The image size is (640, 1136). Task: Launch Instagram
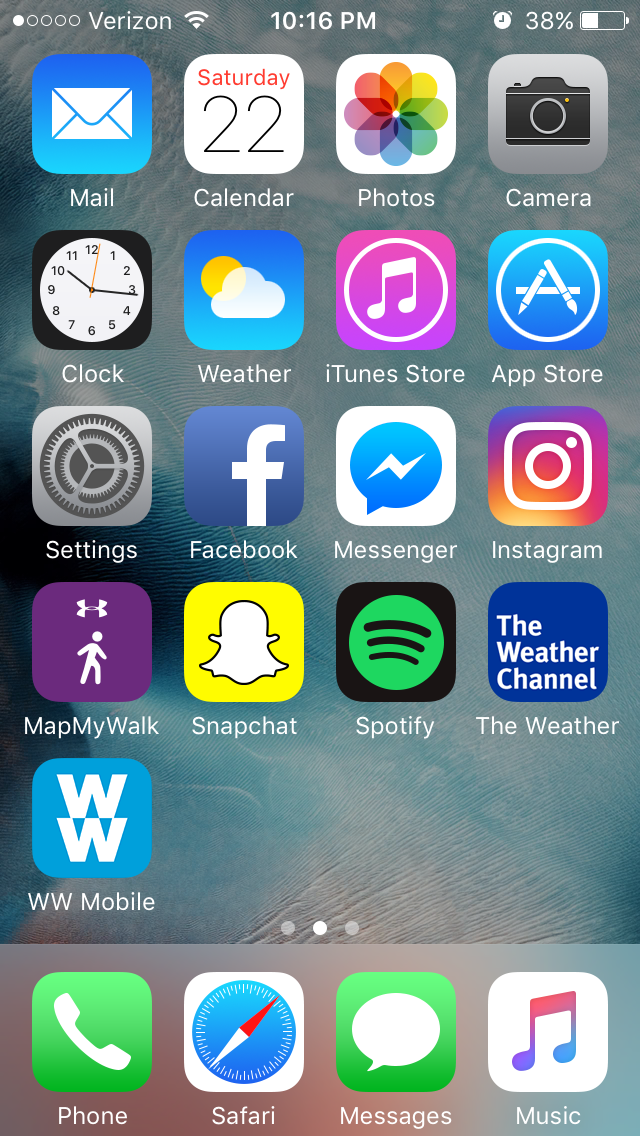[x=548, y=466]
